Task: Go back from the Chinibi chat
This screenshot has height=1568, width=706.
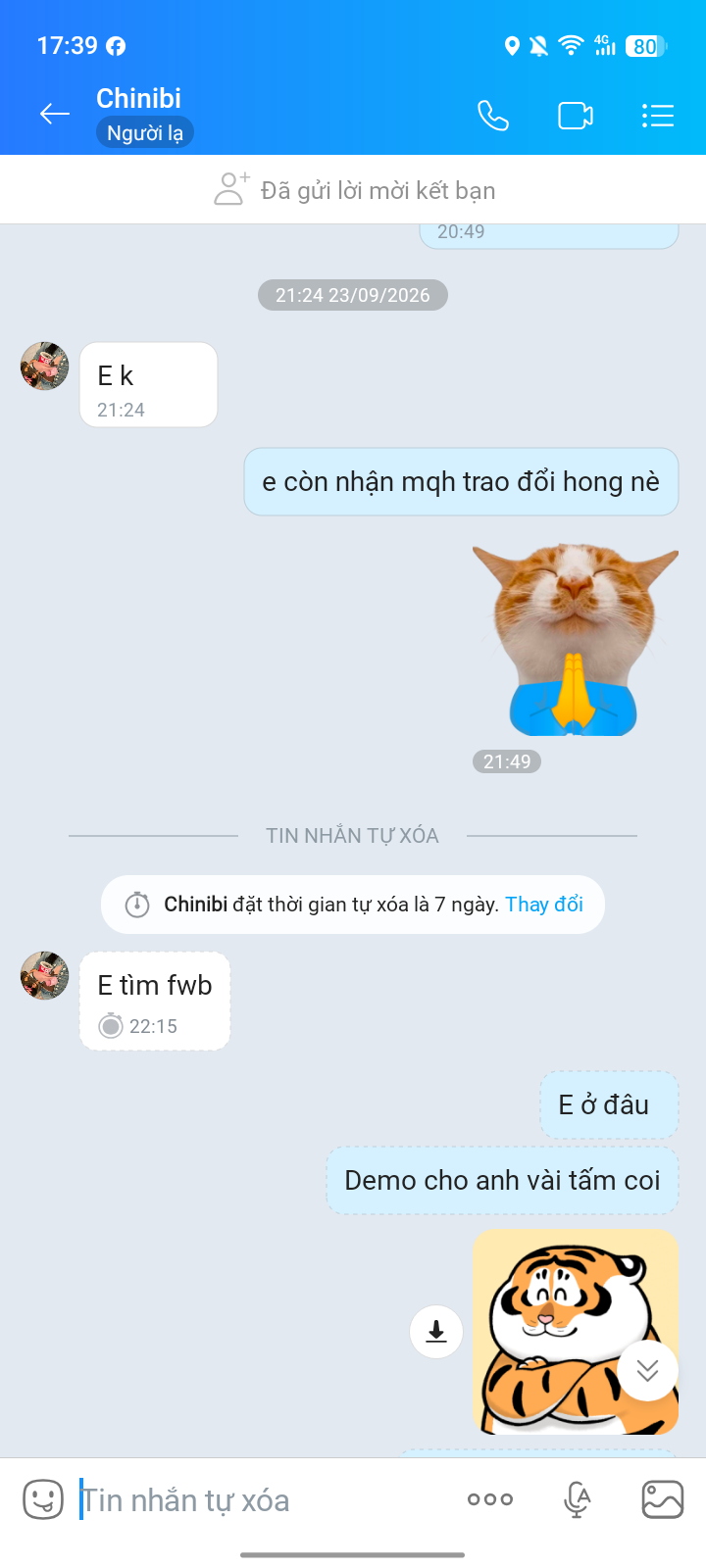Action: pyautogui.click(x=55, y=115)
